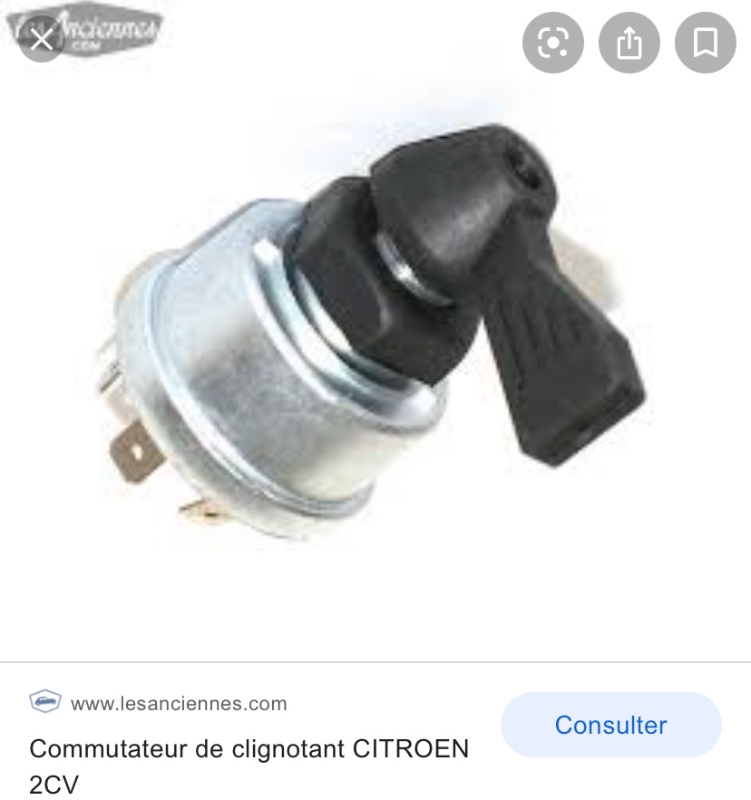Open the www.lesanciennes.com source link
Image resolution: width=751 pixels, height=800 pixels.
[x=178, y=703]
